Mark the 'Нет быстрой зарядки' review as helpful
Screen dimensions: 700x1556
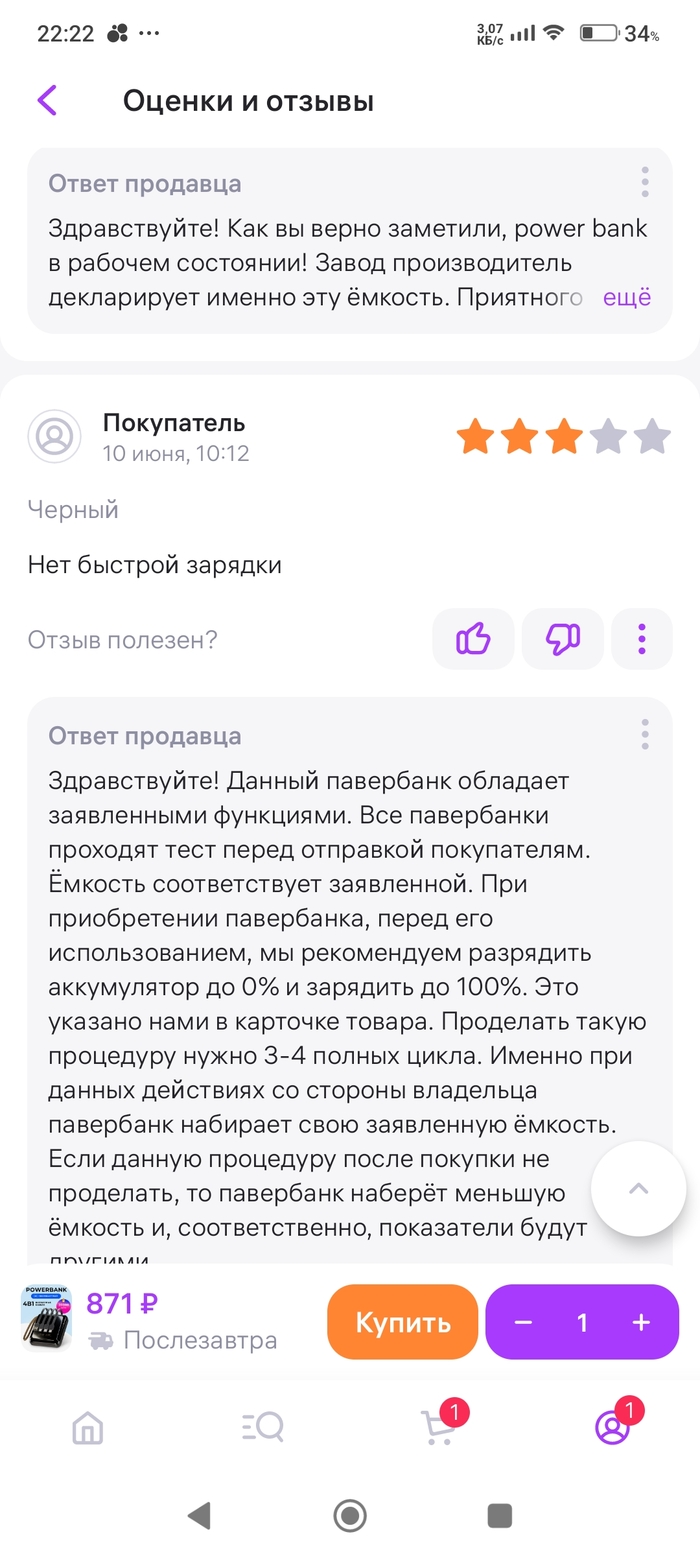point(473,638)
